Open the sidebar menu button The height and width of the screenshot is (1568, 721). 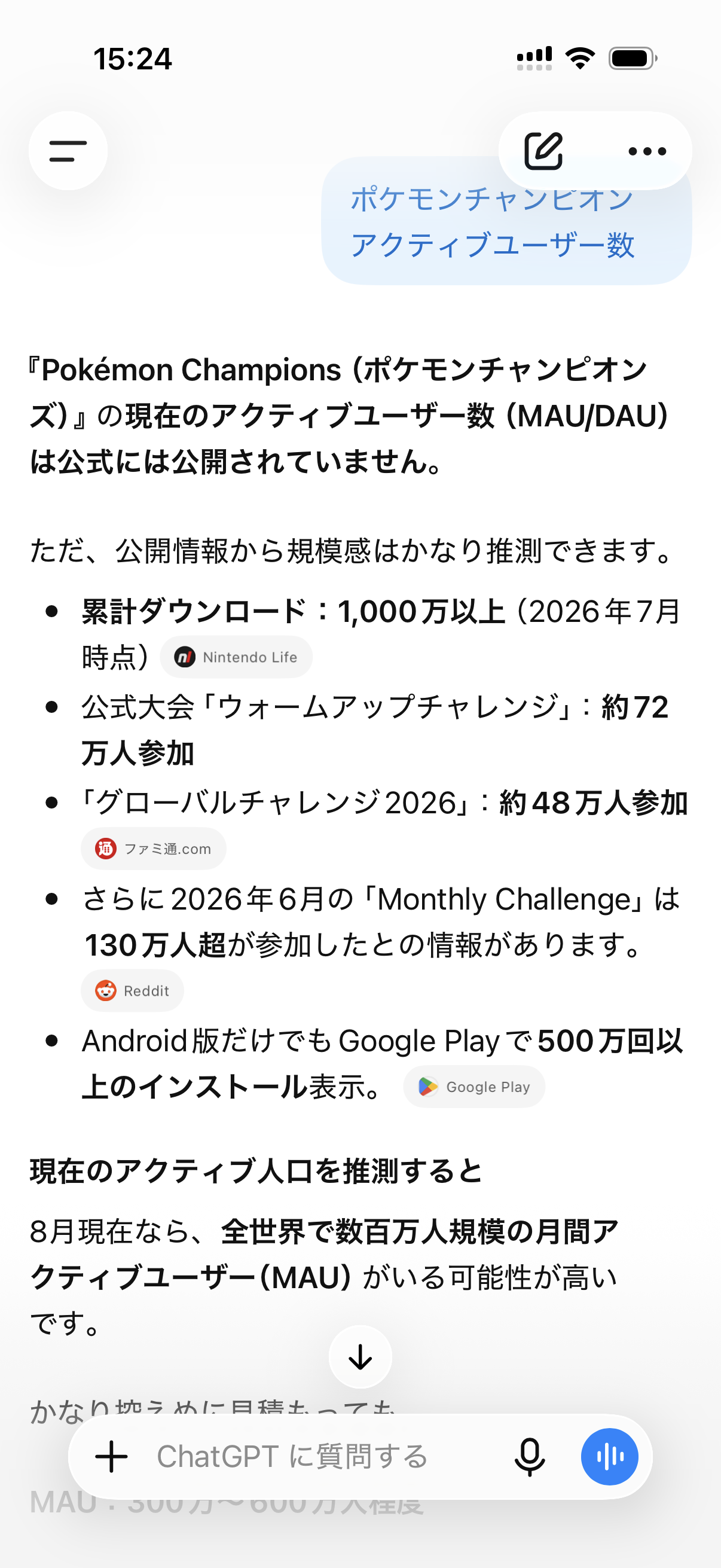[x=68, y=150]
